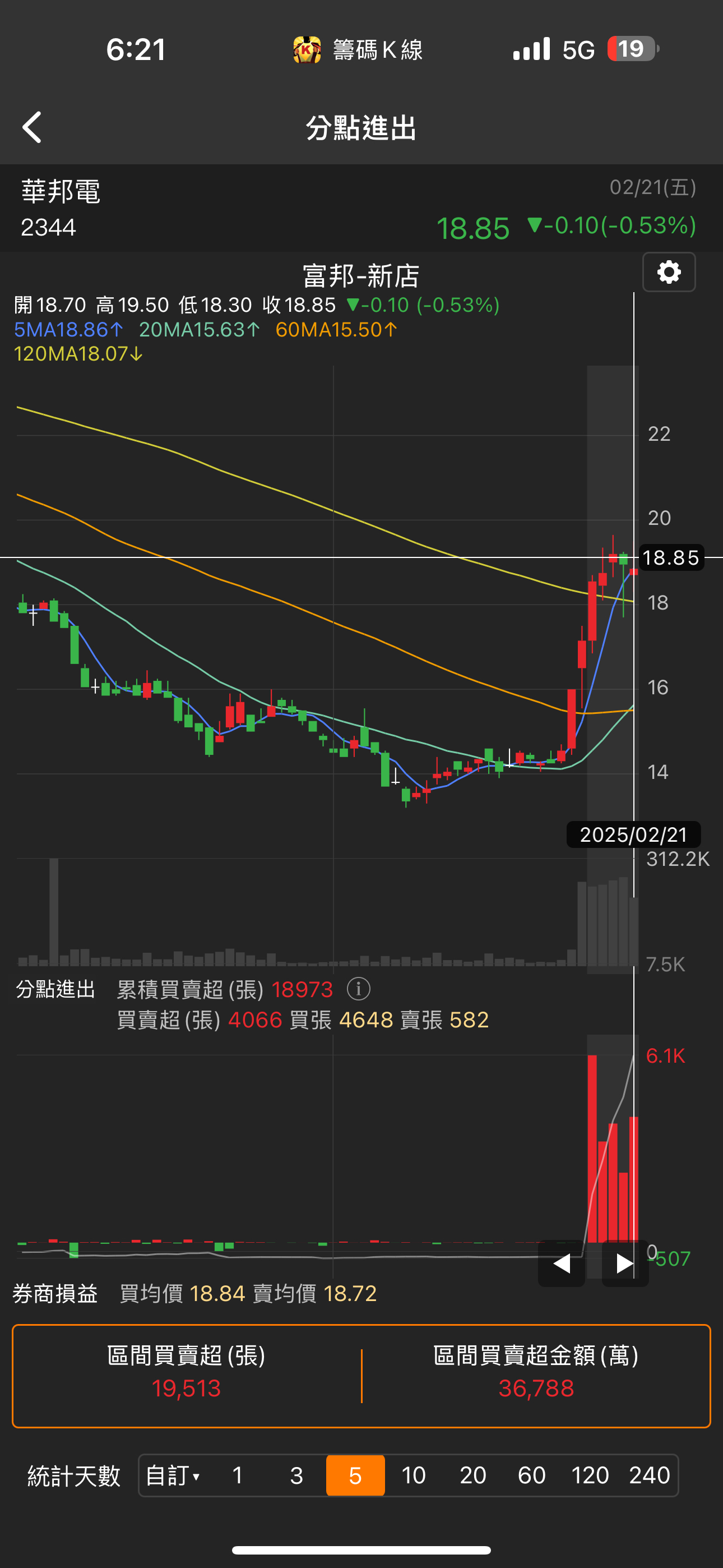
Task: Go back from the 分點進出 page
Action: click(x=33, y=127)
